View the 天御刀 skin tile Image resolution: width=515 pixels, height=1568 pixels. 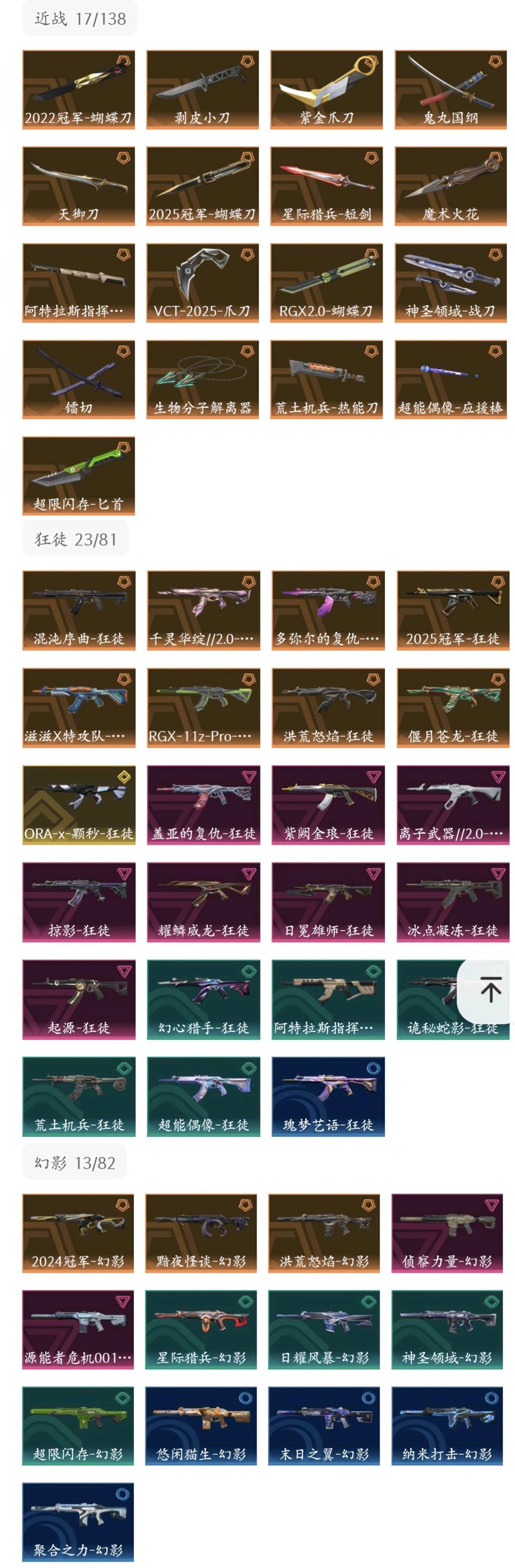click(79, 186)
